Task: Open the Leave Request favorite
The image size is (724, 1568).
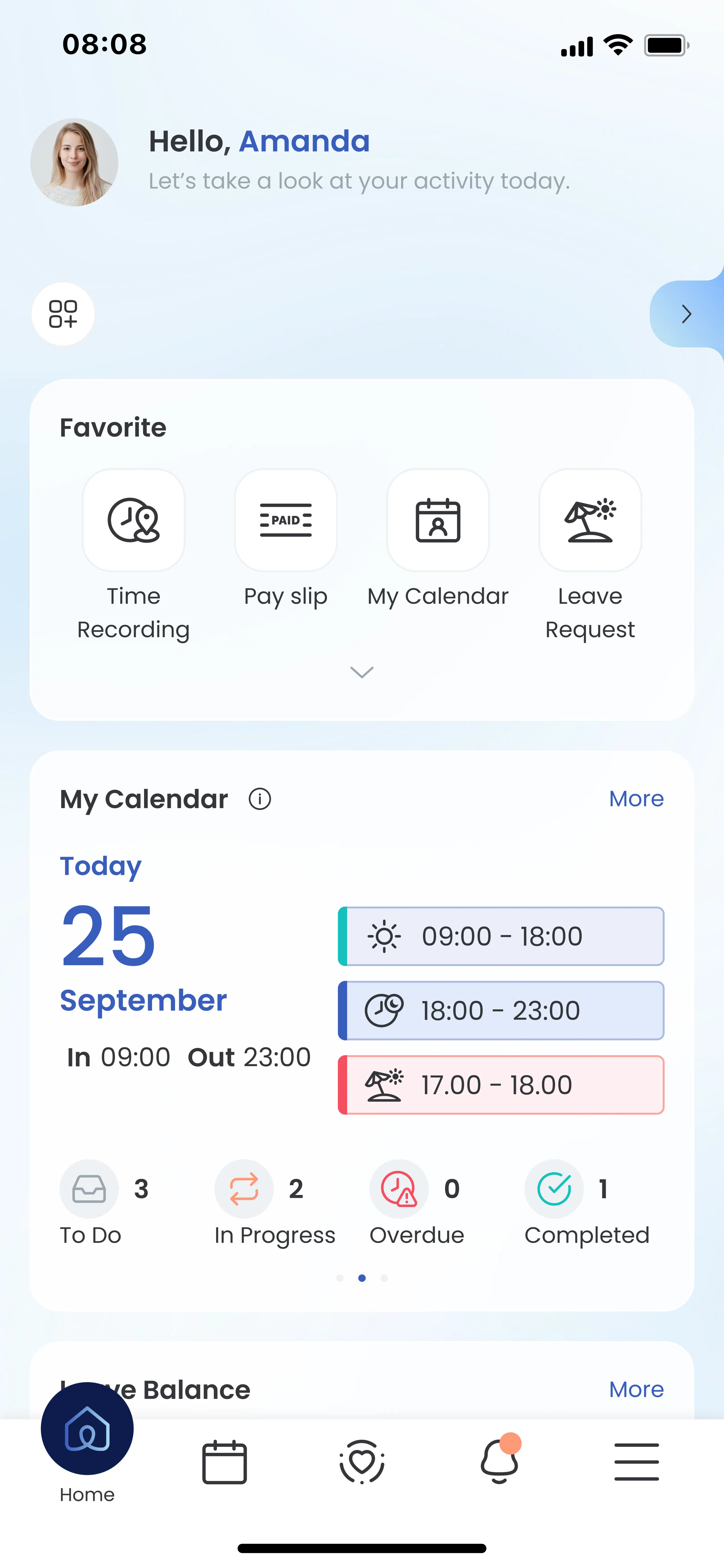Action: coord(590,520)
